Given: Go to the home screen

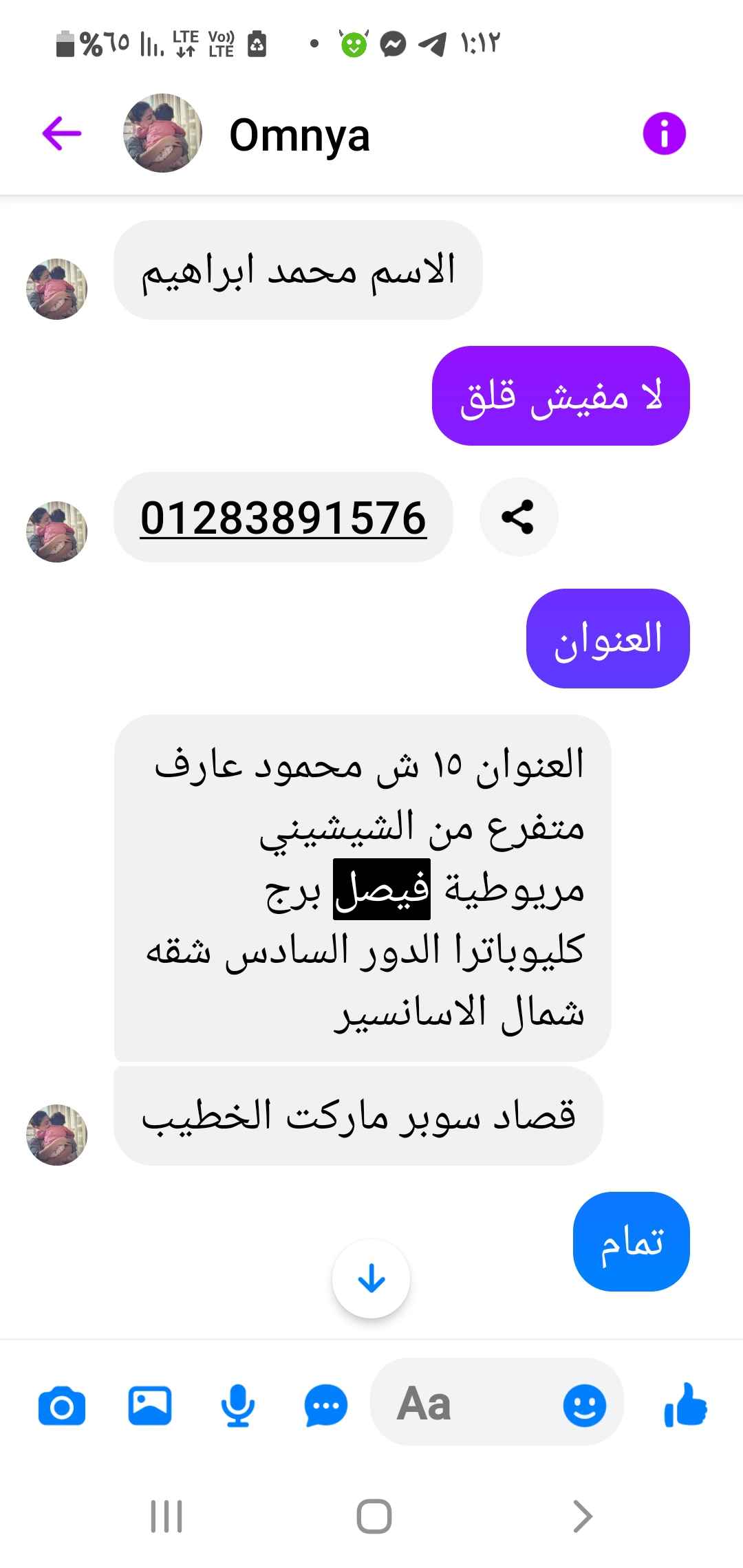Looking at the screenshot, I should (374, 1516).
